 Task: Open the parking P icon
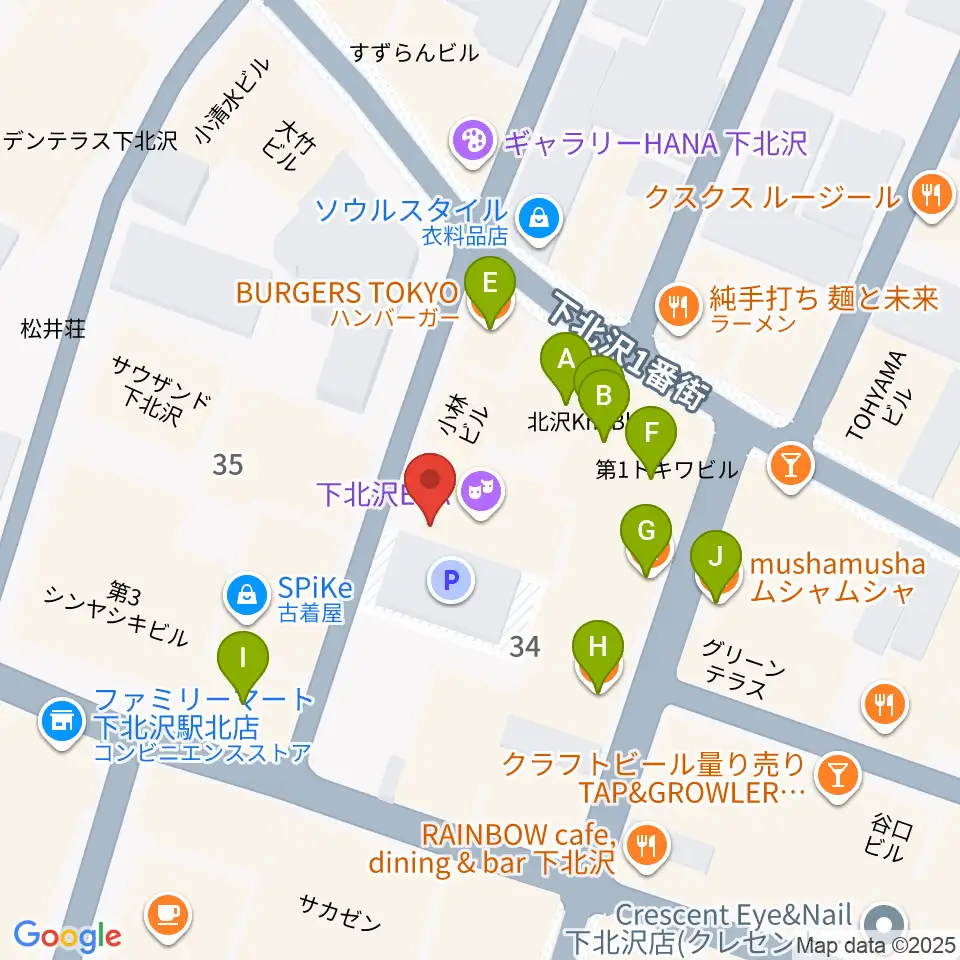[x=451, y=579]
